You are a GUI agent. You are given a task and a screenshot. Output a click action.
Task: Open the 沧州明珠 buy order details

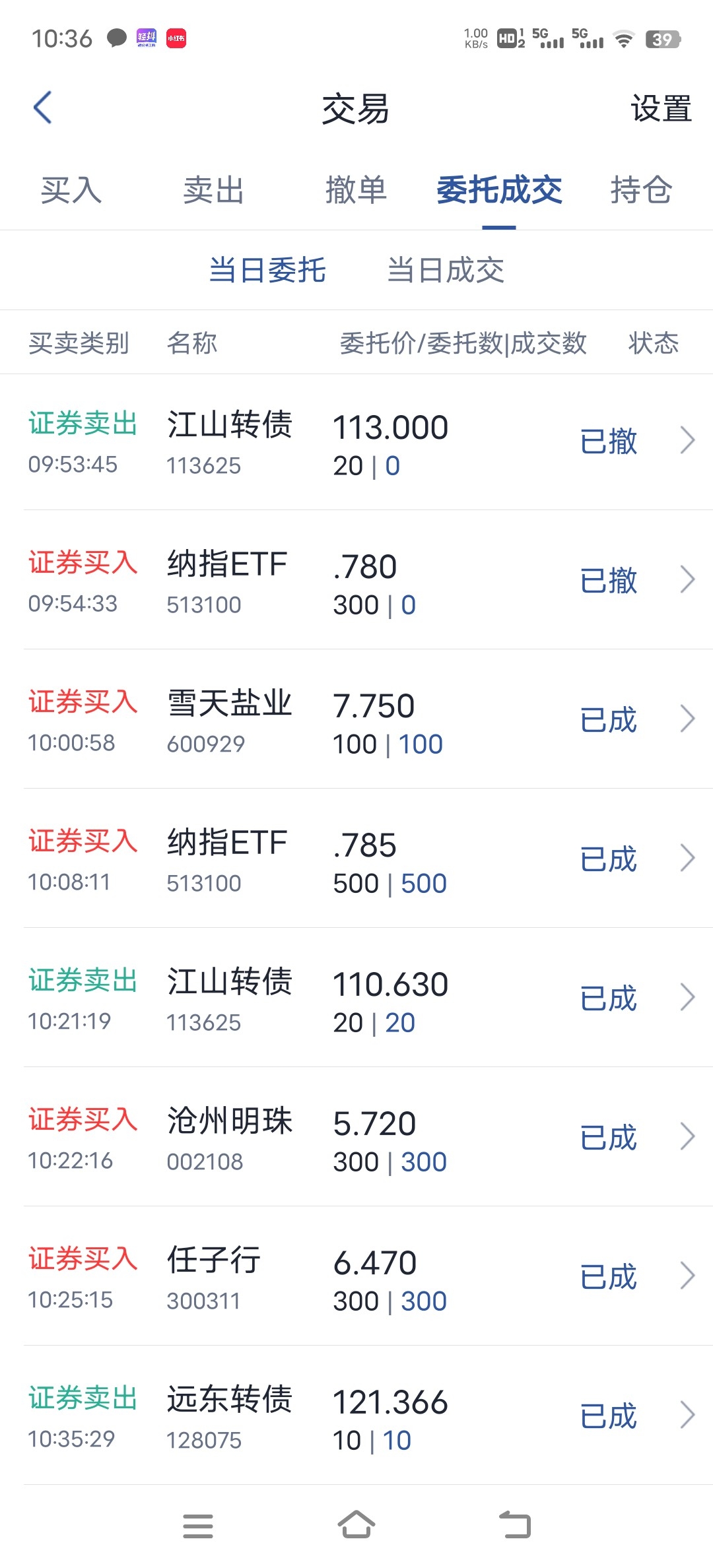[356, 1137]
